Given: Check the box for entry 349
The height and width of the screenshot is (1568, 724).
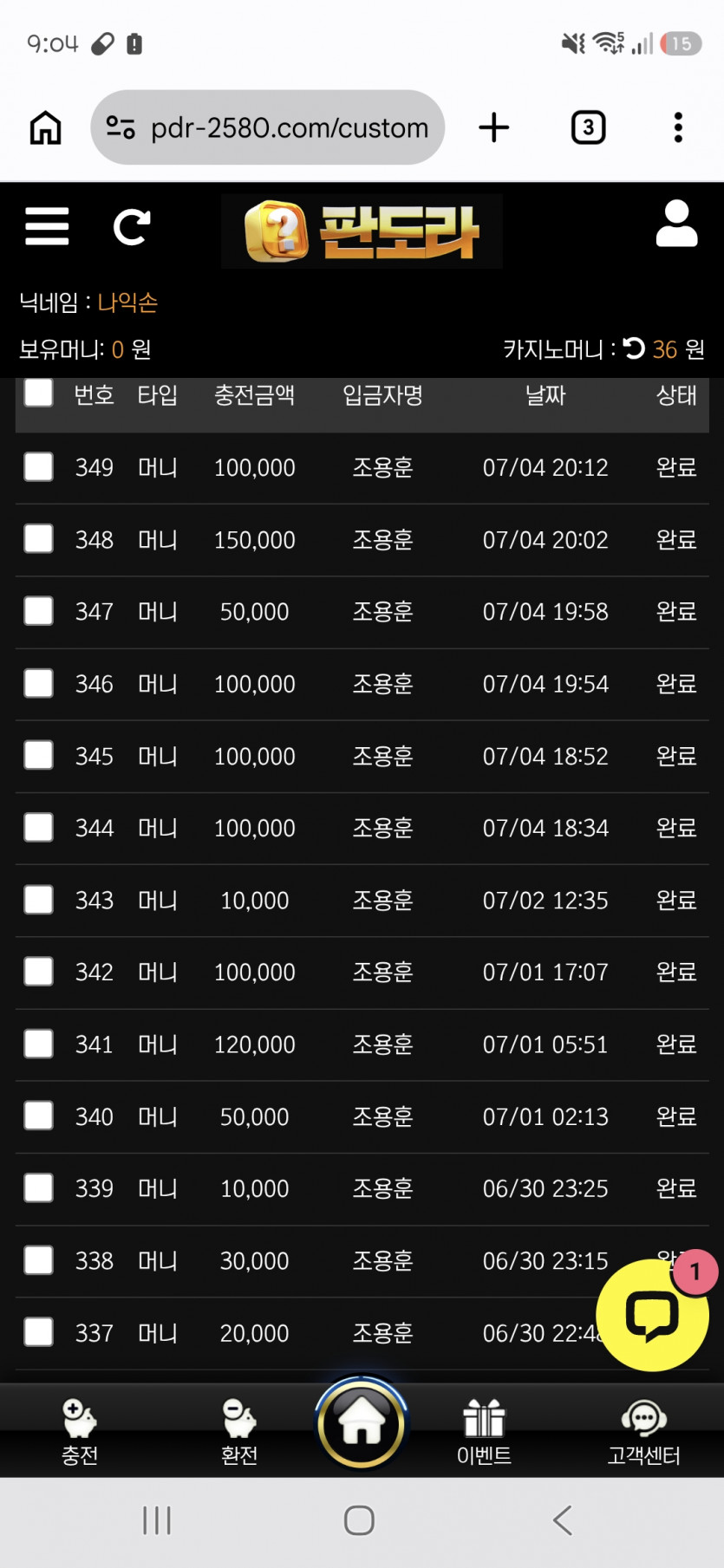Looking at the screenshot, I should [39, 466].
